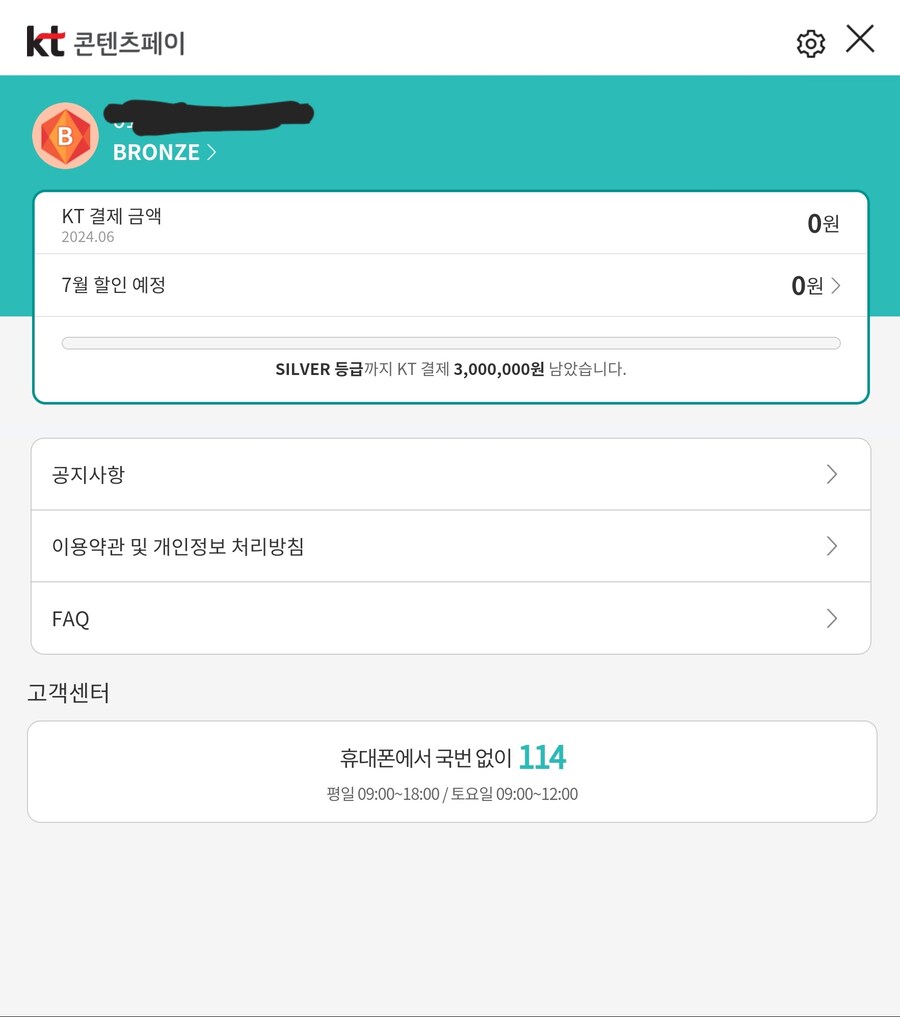Click the BRONZE membership badge emblem

(65, 135)
